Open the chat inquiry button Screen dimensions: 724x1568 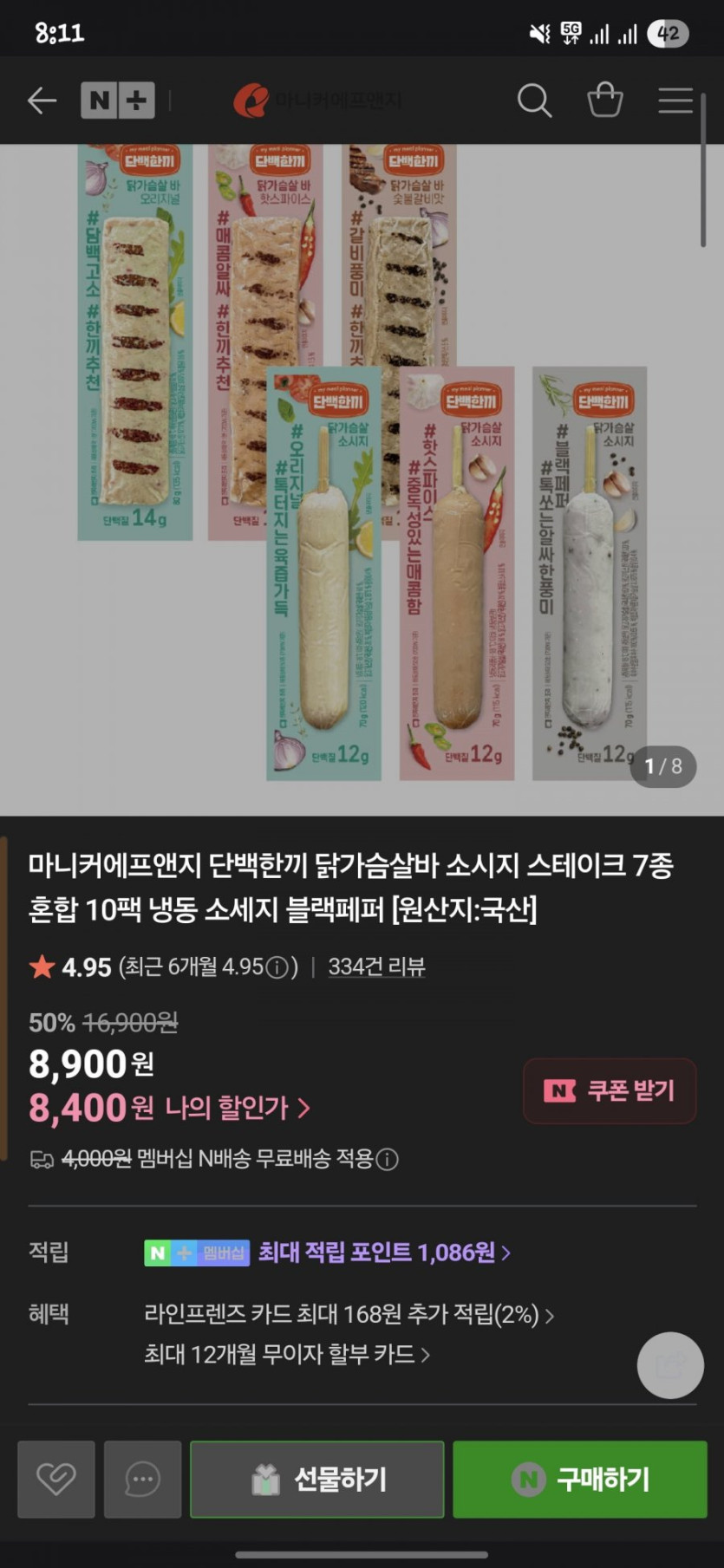[x=143, y=1479]
